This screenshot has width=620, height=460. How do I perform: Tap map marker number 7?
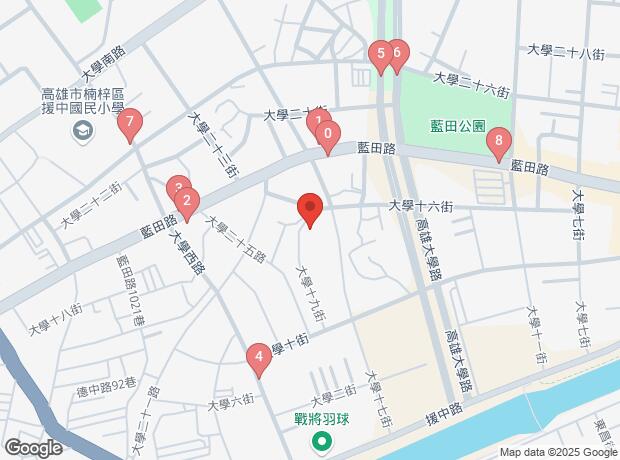pyautogui.click(x=129, y=125)
